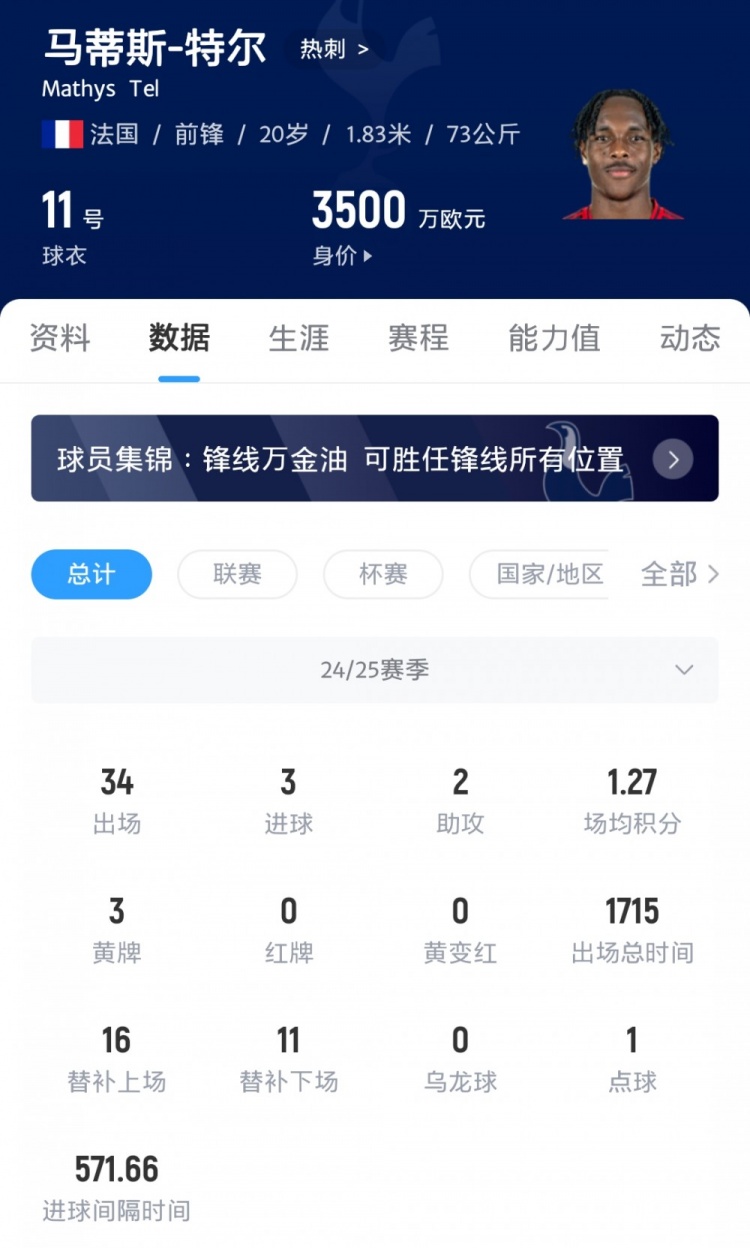The height and width of the screenshot is (1248, 750).
Task: Filter stats by 杯赛
Action: (x=383, y=574)
